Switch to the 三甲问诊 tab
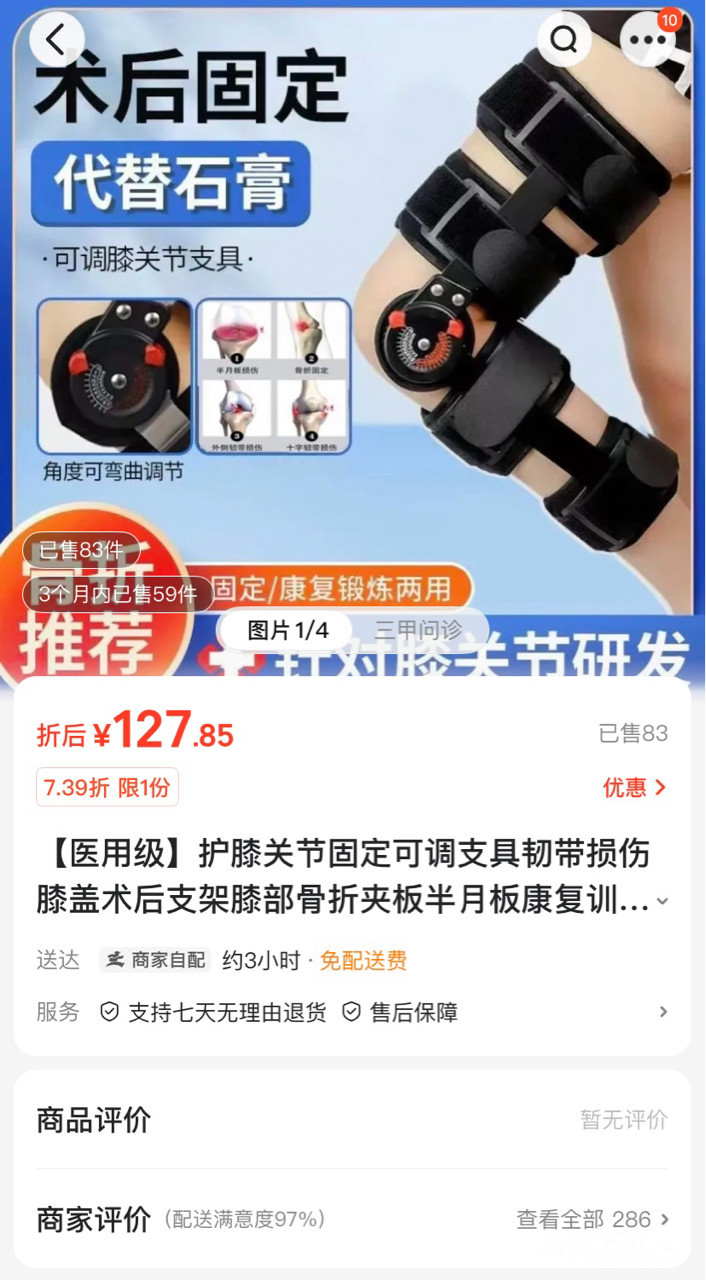 point(418,630)
